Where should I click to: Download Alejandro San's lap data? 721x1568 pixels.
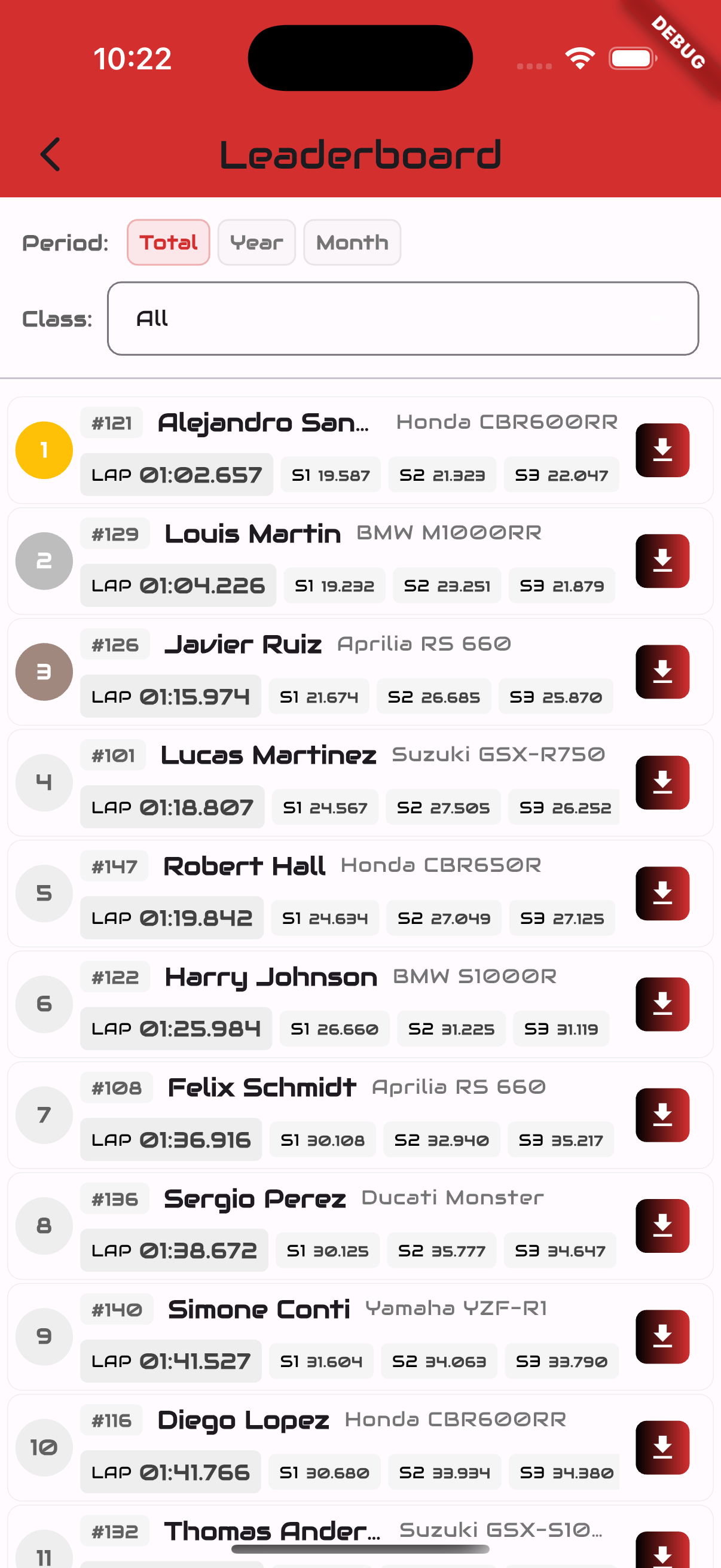[x=662, y=449]
